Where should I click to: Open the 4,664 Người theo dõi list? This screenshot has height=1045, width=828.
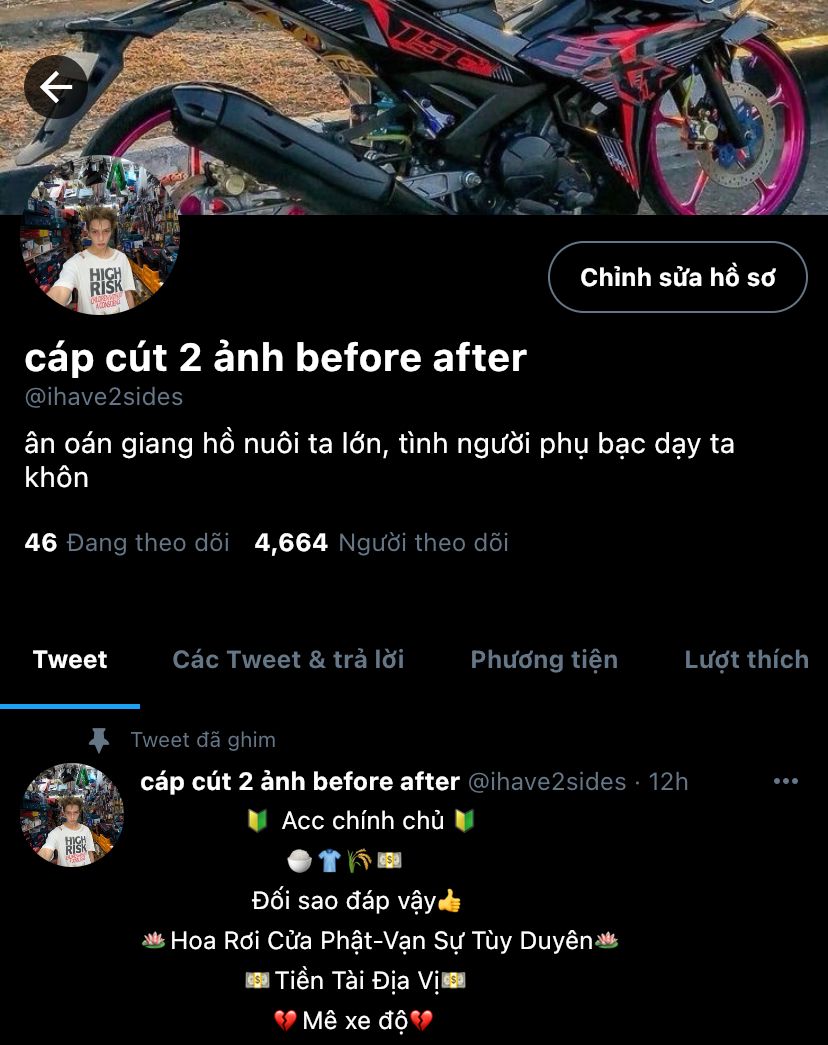[382, 543]
